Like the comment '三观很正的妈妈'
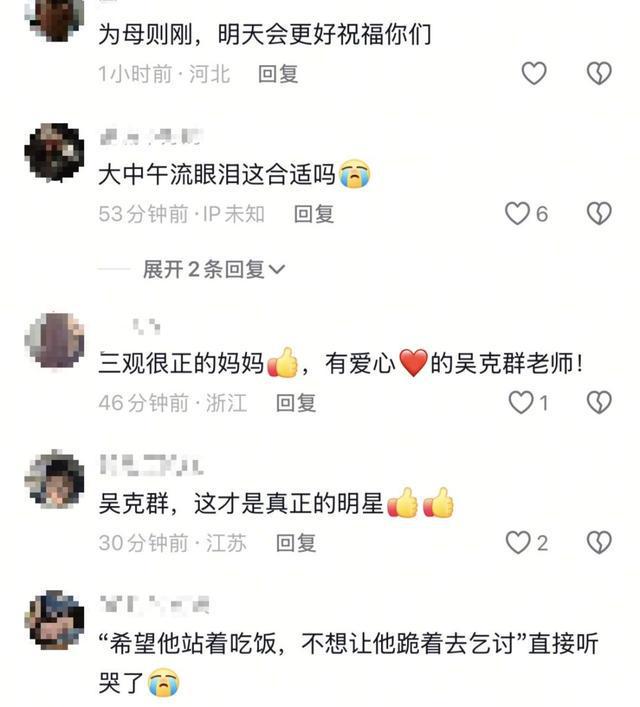Screen dimensions: 640x707 [x=521, y=402]
